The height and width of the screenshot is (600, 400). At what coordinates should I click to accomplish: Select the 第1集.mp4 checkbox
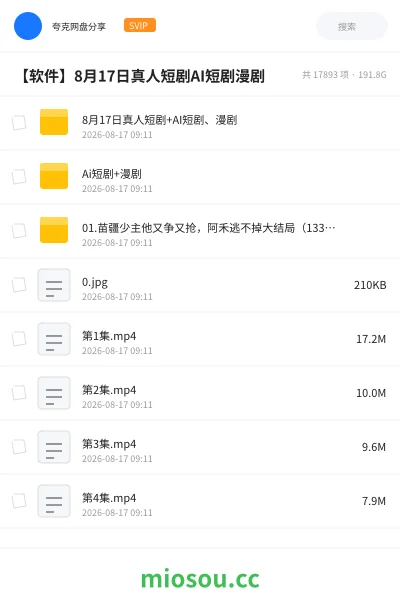[19, 339]
